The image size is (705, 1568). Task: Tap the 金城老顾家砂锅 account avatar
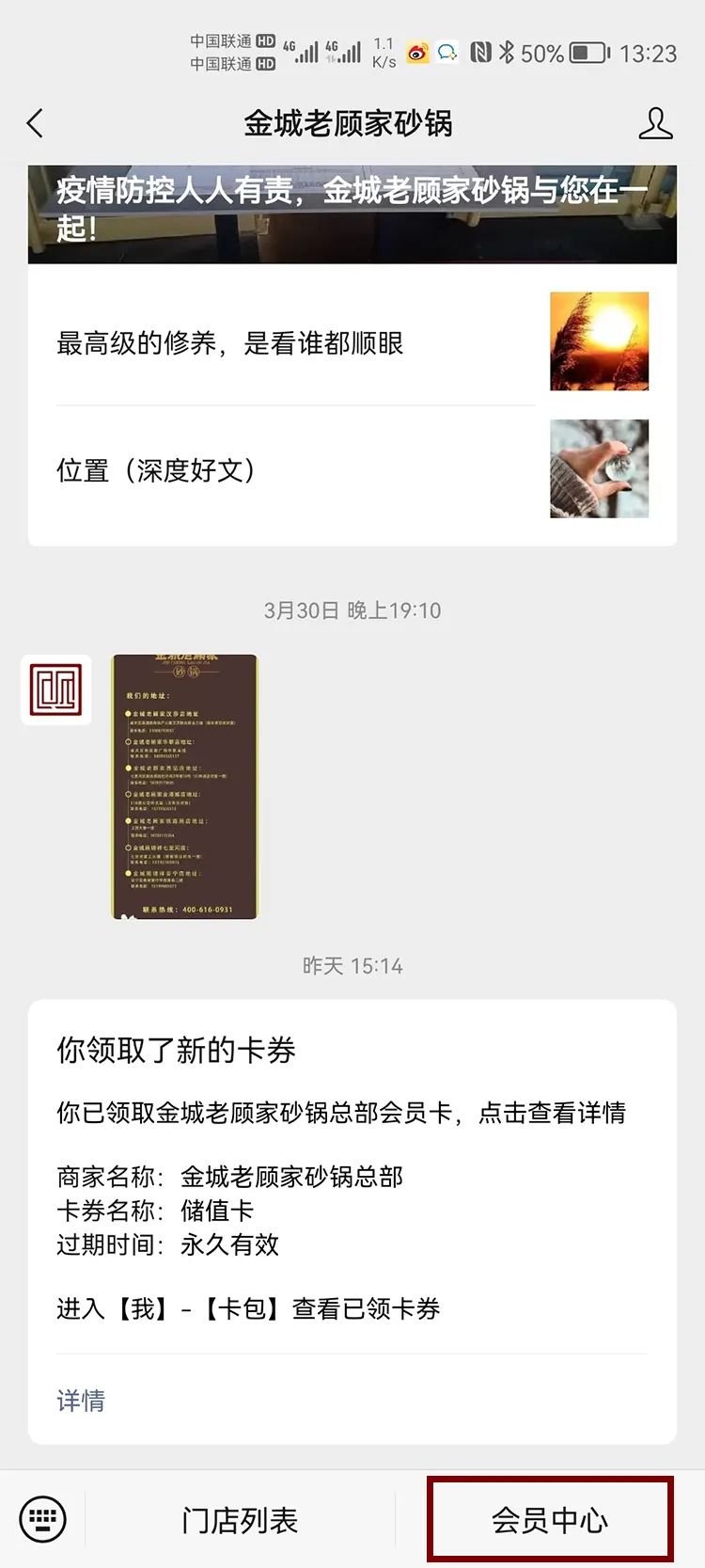click(56, 689)
